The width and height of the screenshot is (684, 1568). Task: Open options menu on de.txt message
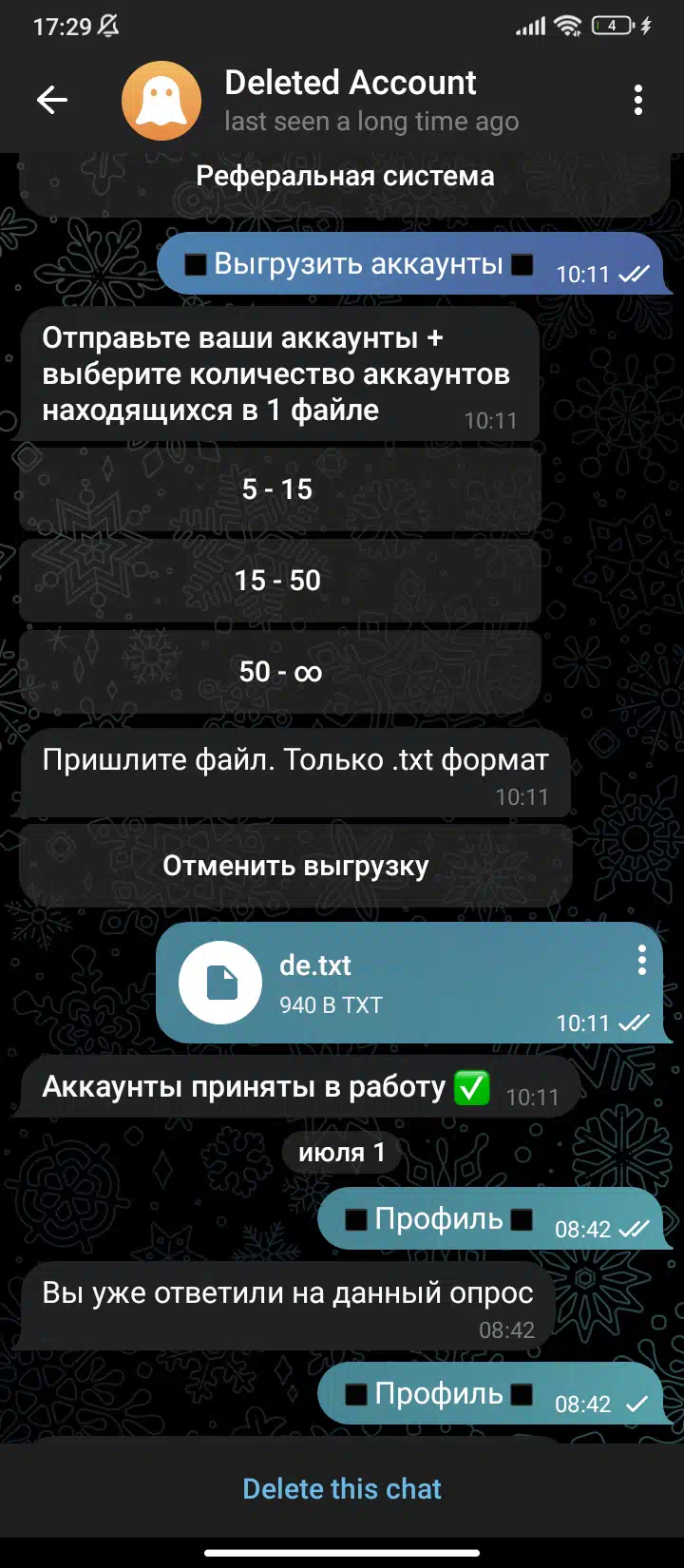(x=642, y=960)
